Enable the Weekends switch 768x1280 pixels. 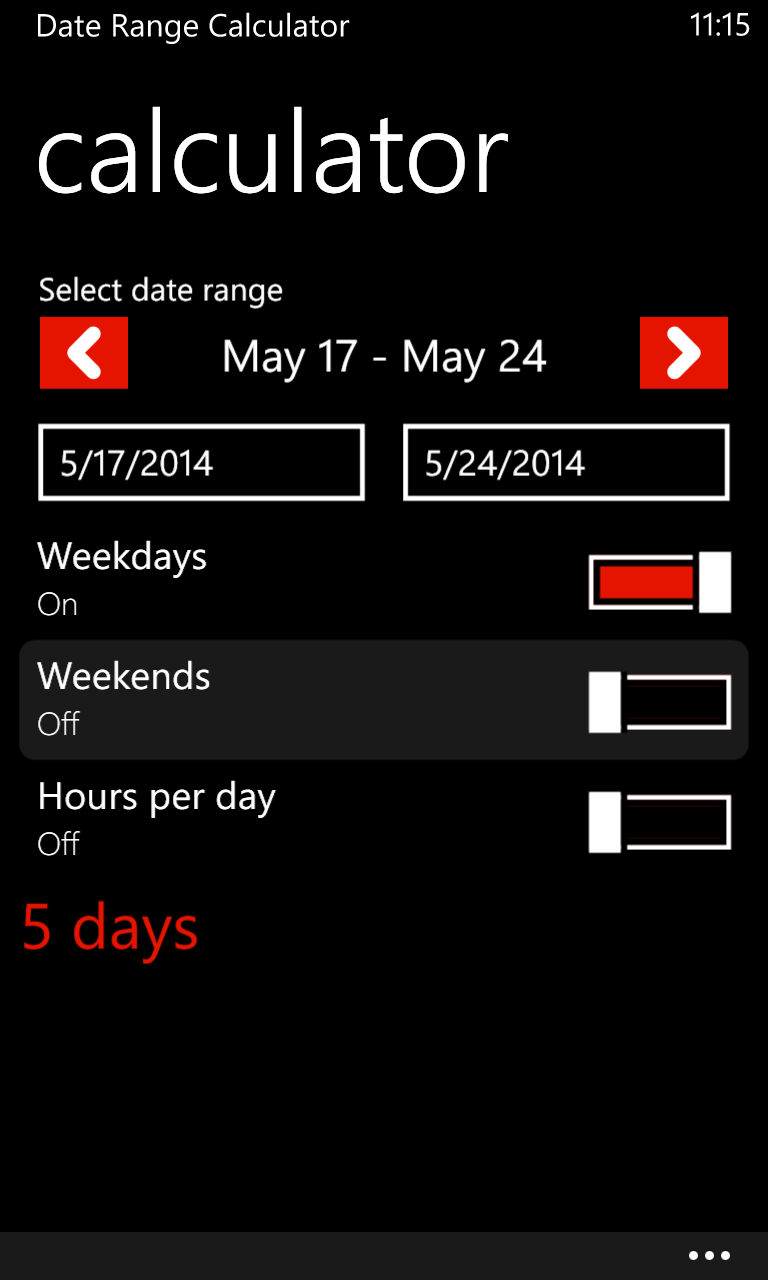point(660,702)
